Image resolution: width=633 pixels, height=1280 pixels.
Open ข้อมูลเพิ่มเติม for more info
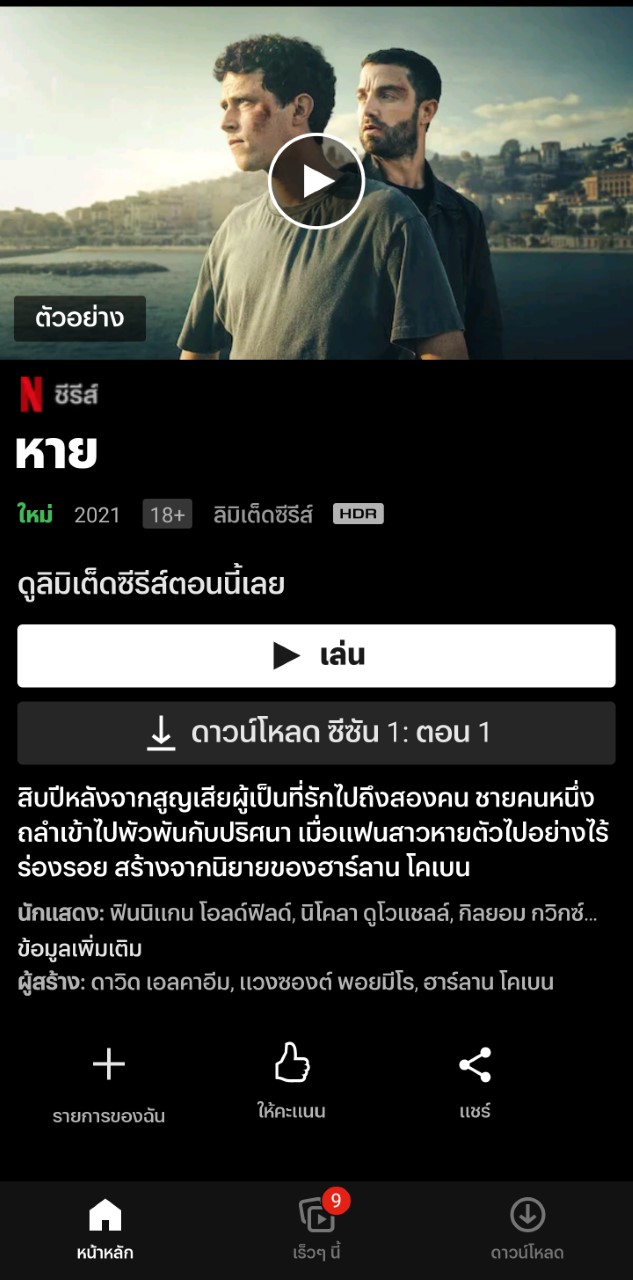(x=80, y=948)
